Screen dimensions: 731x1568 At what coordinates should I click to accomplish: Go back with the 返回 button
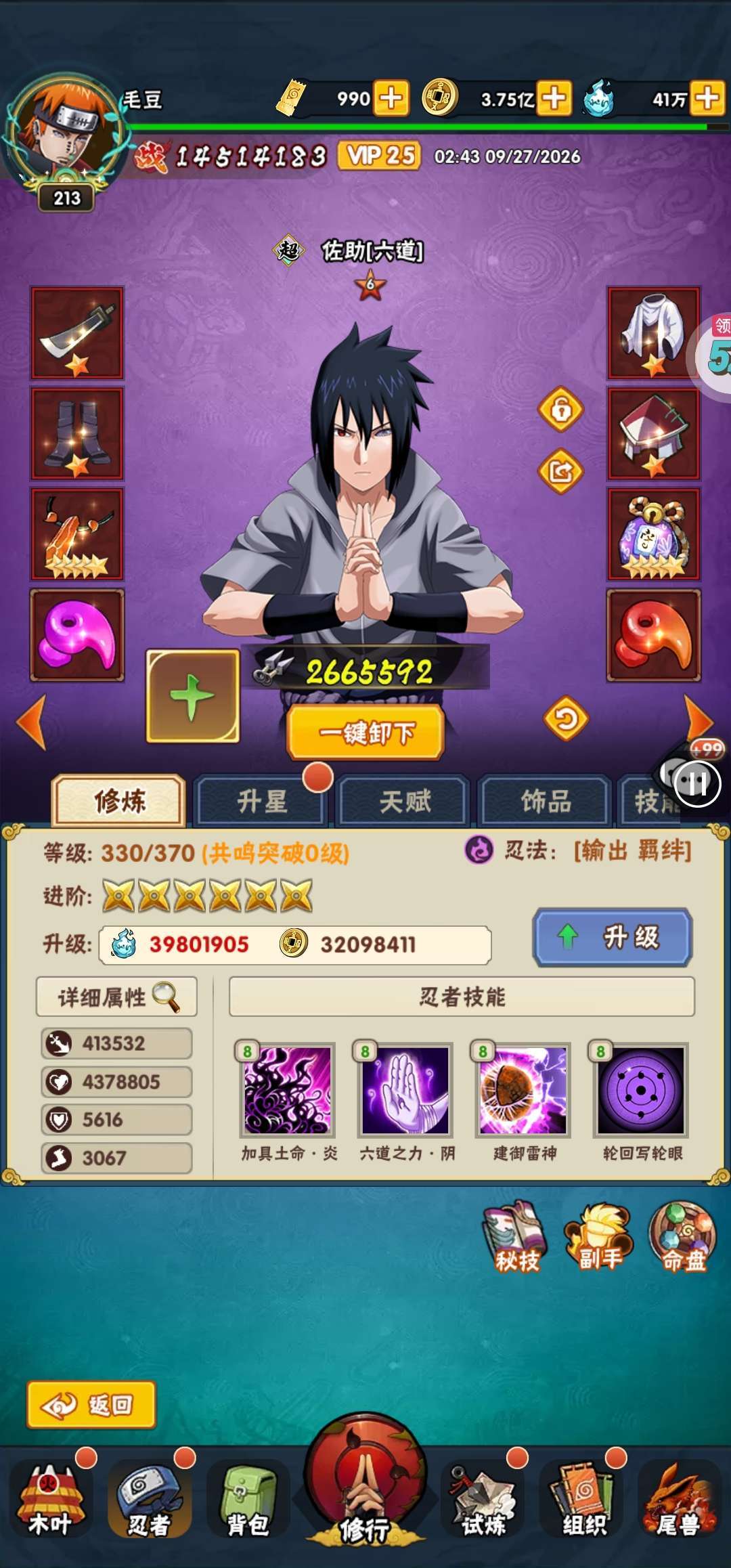click(91, 1406)
